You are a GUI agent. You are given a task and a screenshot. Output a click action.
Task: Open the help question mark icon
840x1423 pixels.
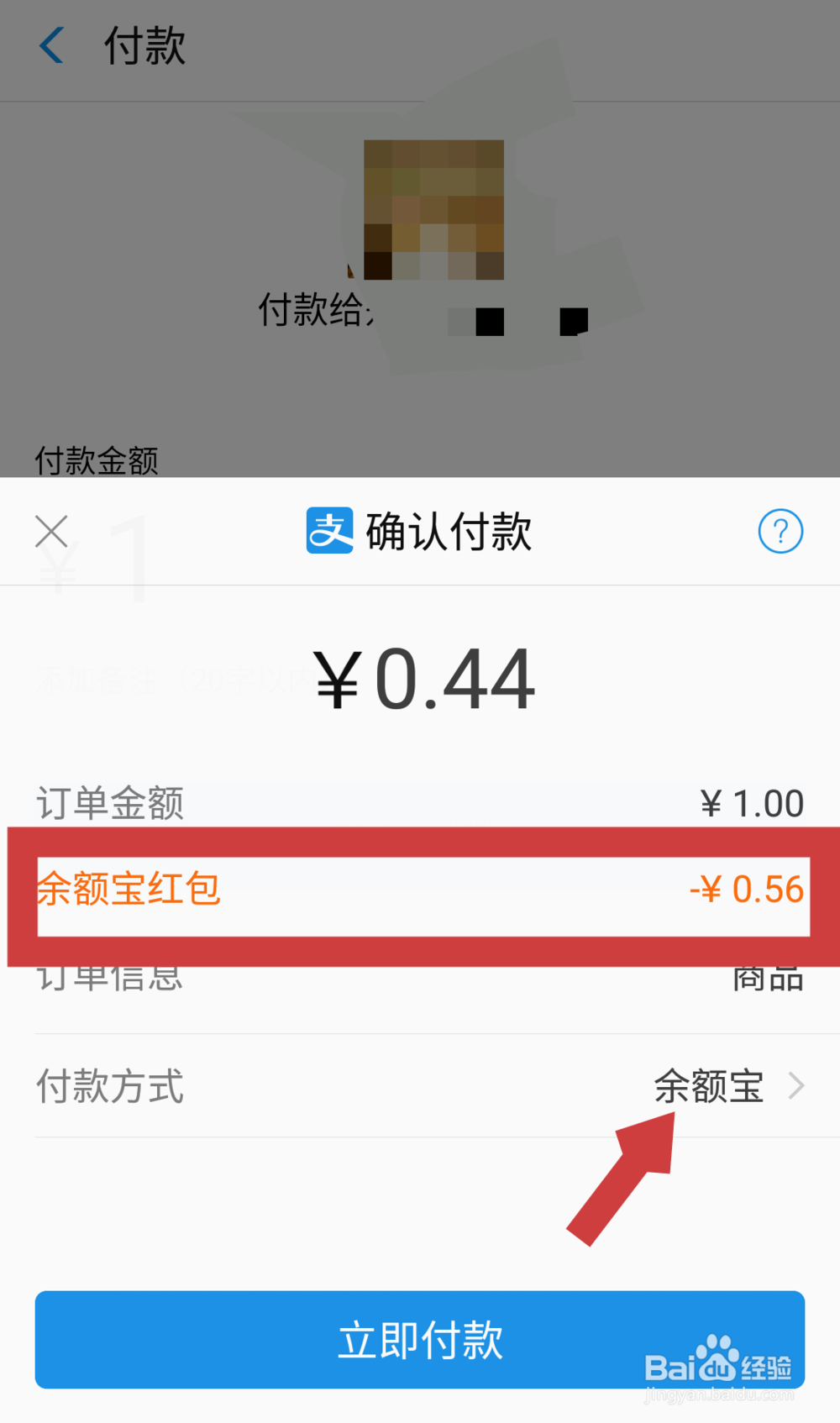pos(781,531)
